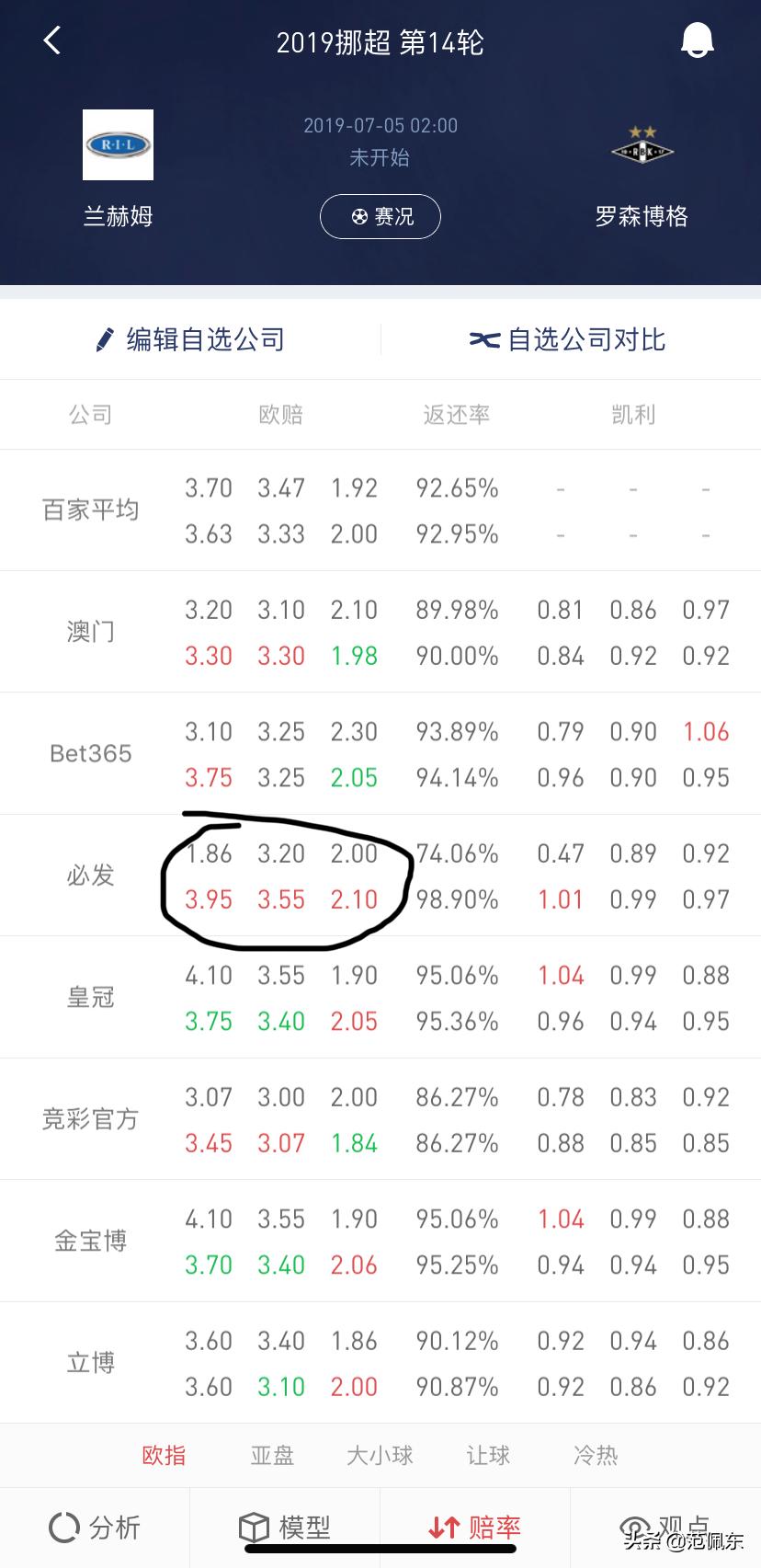
Task: Tap the back arrow to leave match page
Action: pyautogui.click(x=51, y=40)
